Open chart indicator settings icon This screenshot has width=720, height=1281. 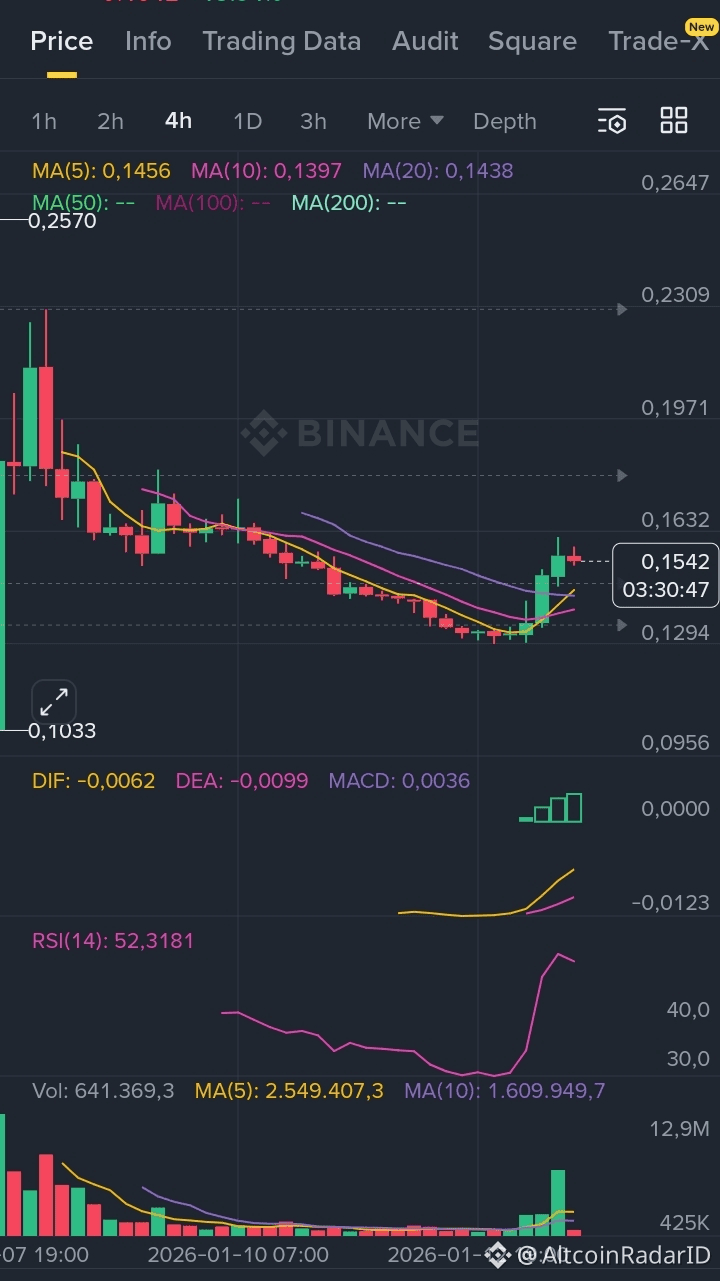tap(612, 121)
